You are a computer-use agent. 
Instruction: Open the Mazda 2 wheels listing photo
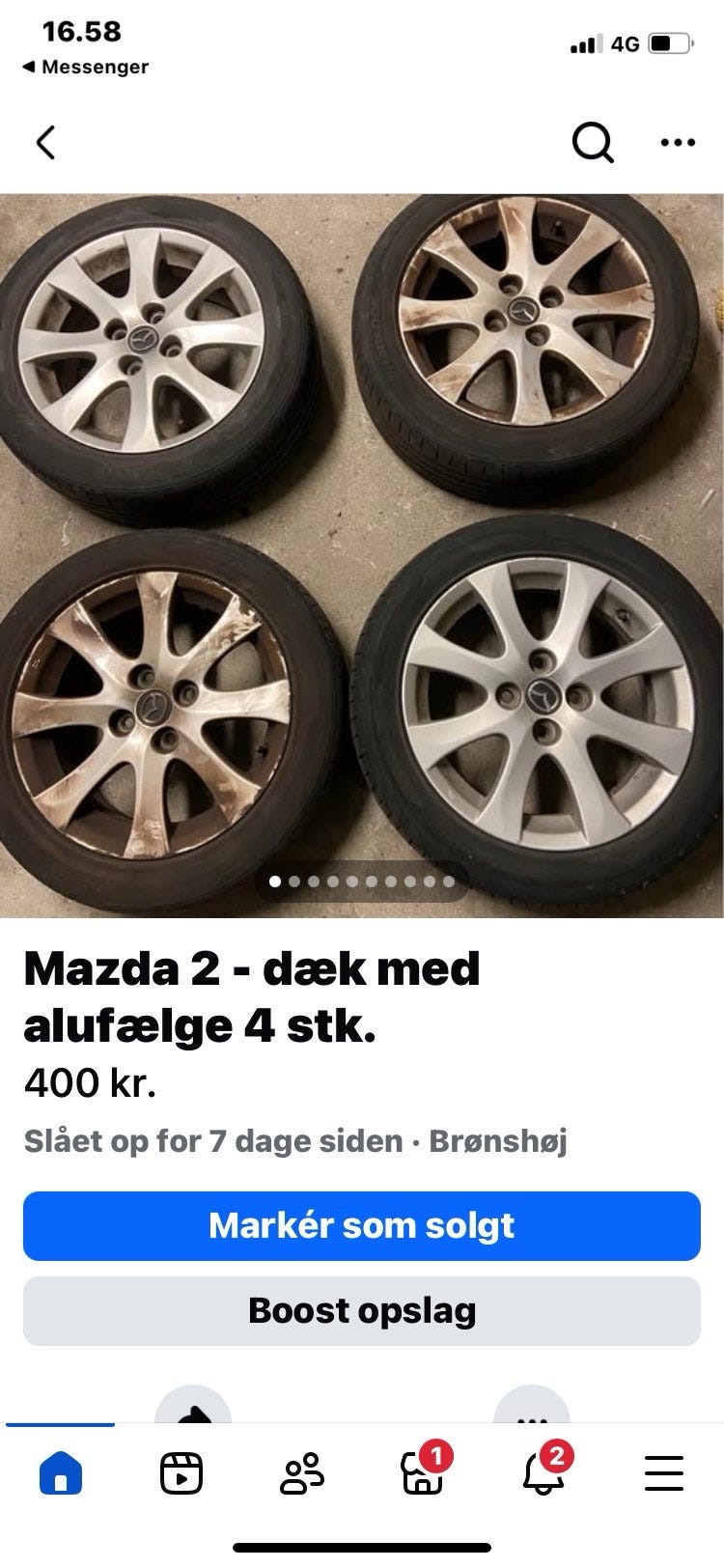[362, 555]
